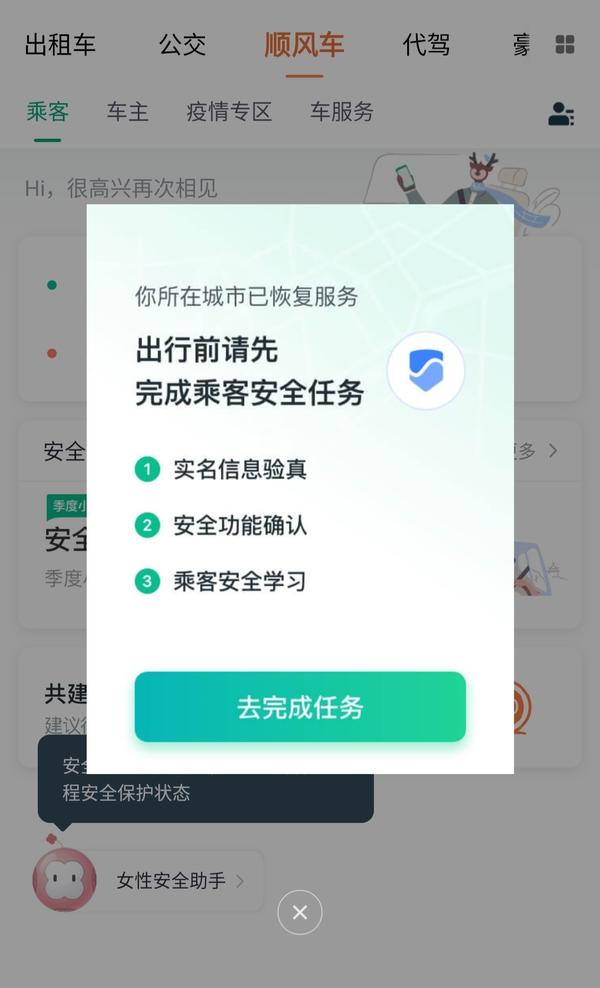
Task: Switch to the 出租车 tab
Action: (60, 45)
